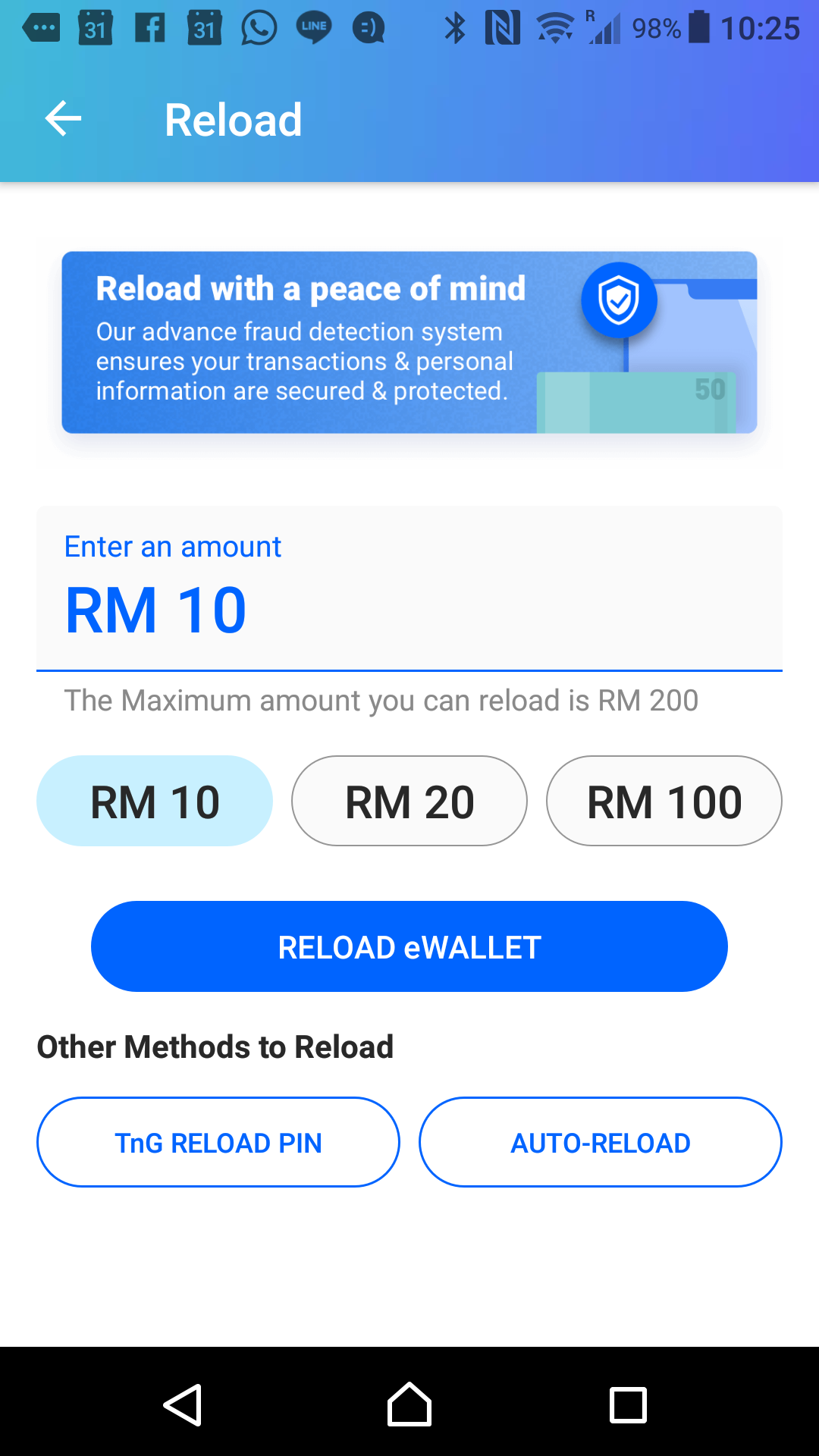Open TnG RELOAD PIN method
The image size is (819, 1456).
pos(218,1142)
